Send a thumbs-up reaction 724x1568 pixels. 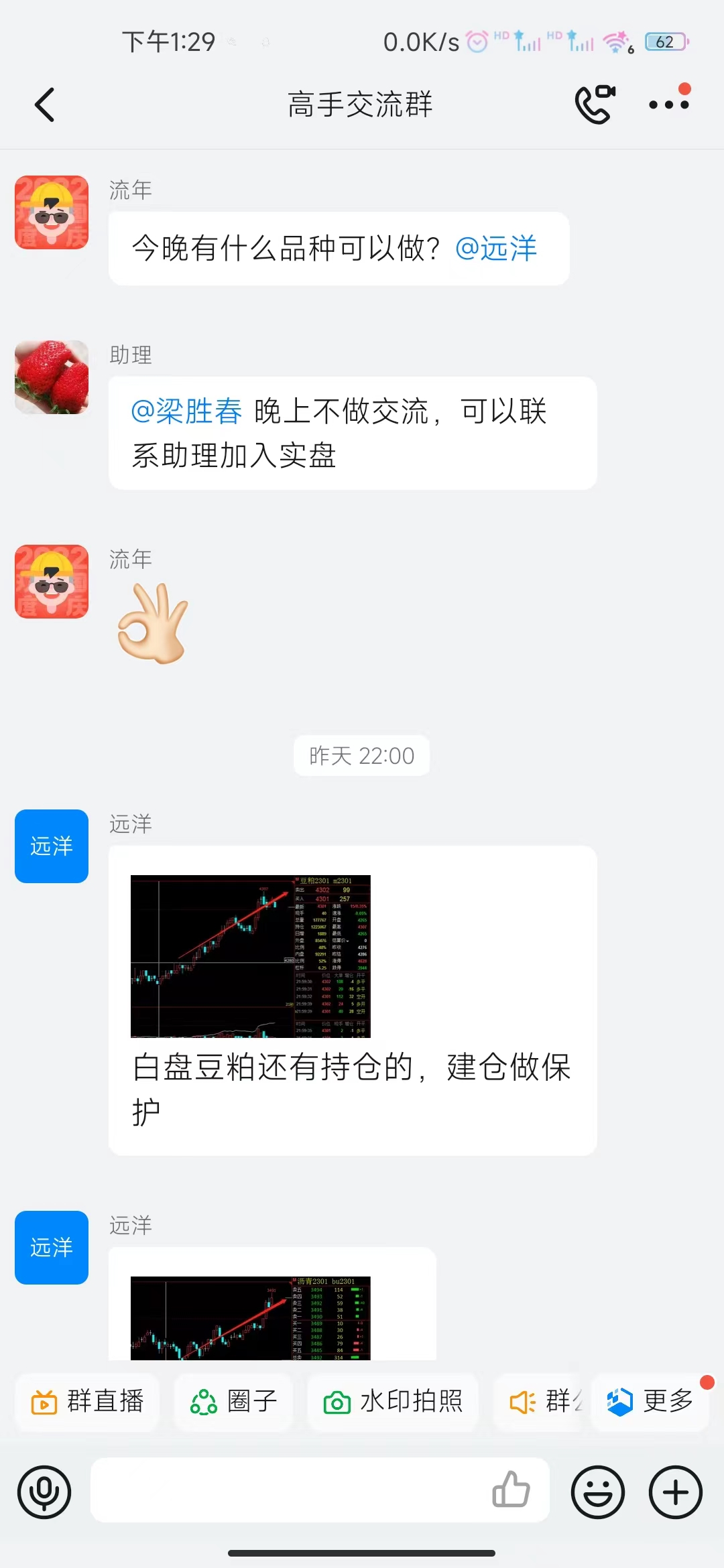511,1490
